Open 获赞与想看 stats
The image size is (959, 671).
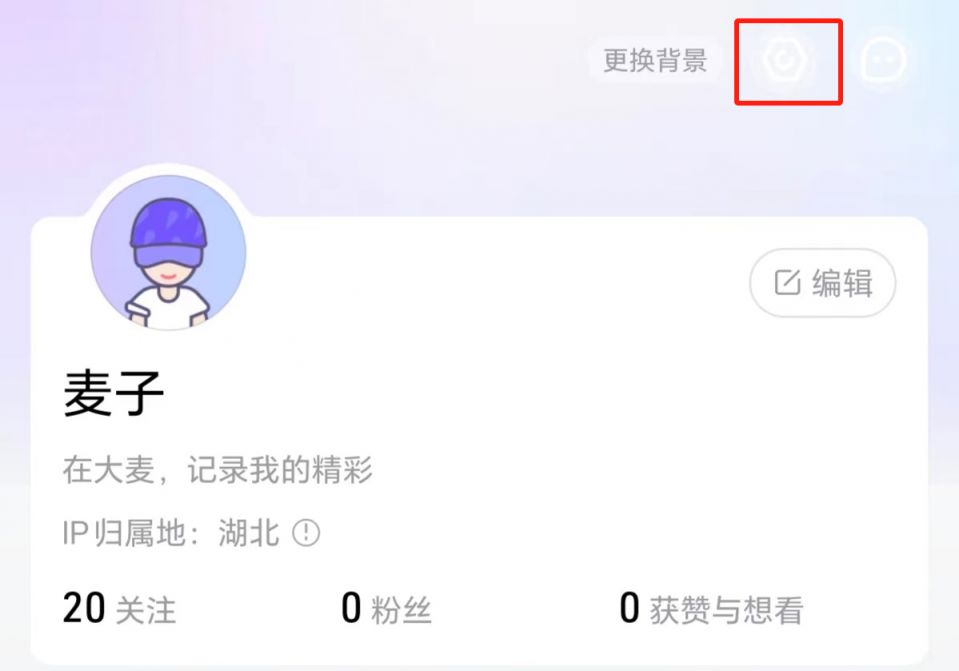711,608
